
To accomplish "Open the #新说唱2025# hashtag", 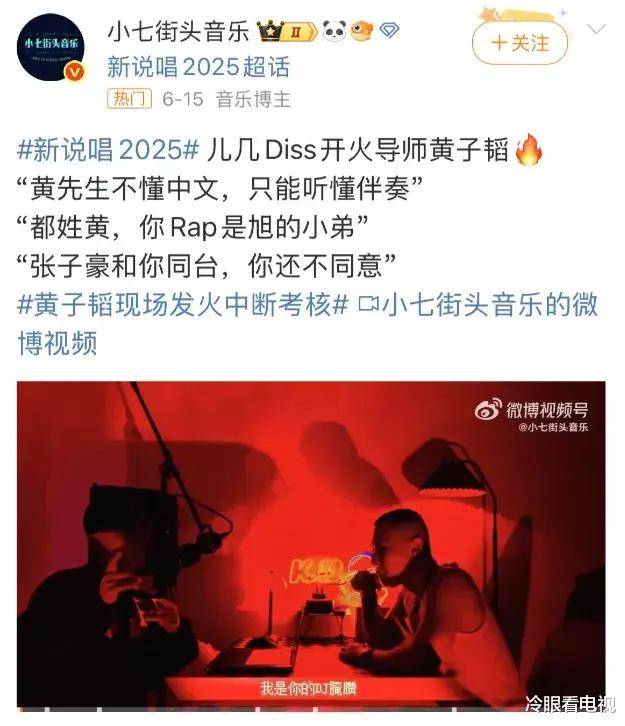I will click(107, 150).
